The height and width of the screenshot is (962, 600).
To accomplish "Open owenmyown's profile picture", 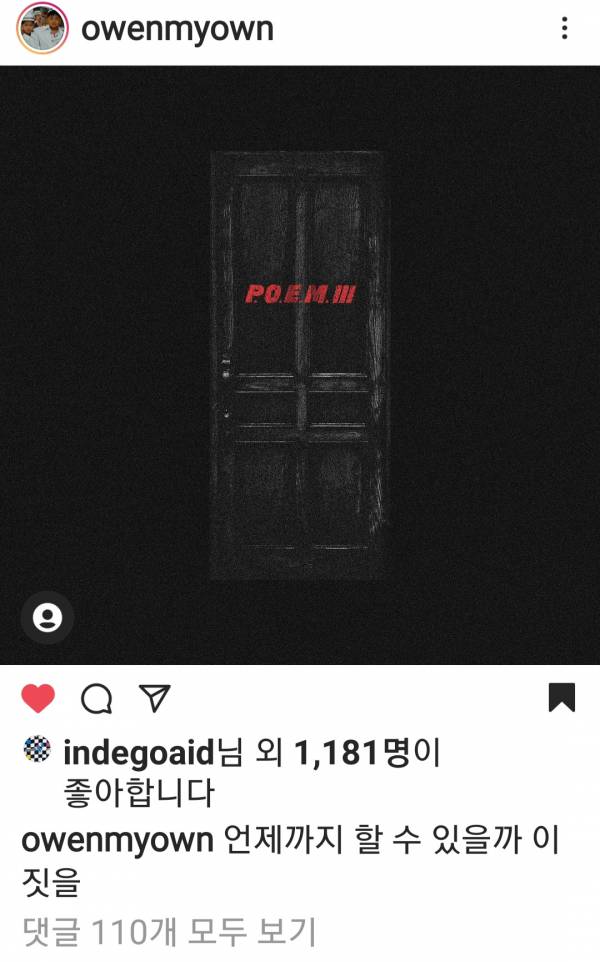I will point(42,29).
